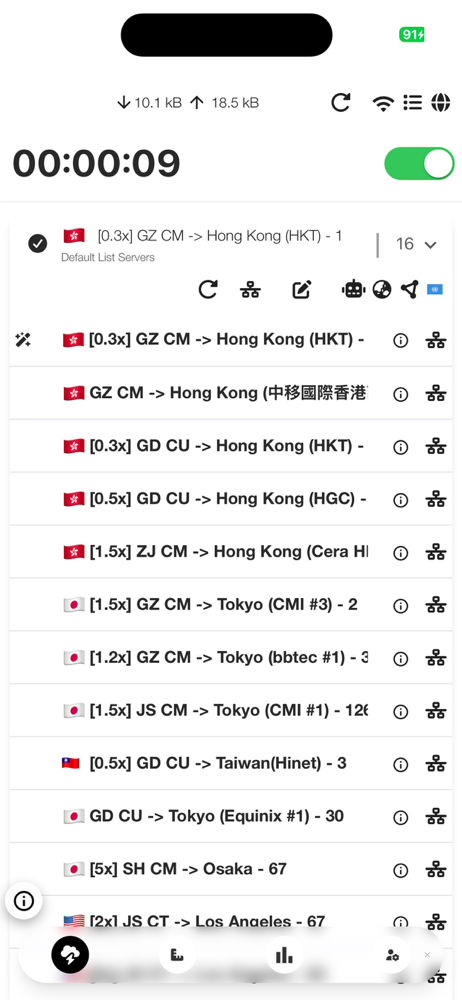Tap the refresh icon next to traffic stats
Image resolution: width=462 pixels, height=1000 pixels.
click(341, 103)
